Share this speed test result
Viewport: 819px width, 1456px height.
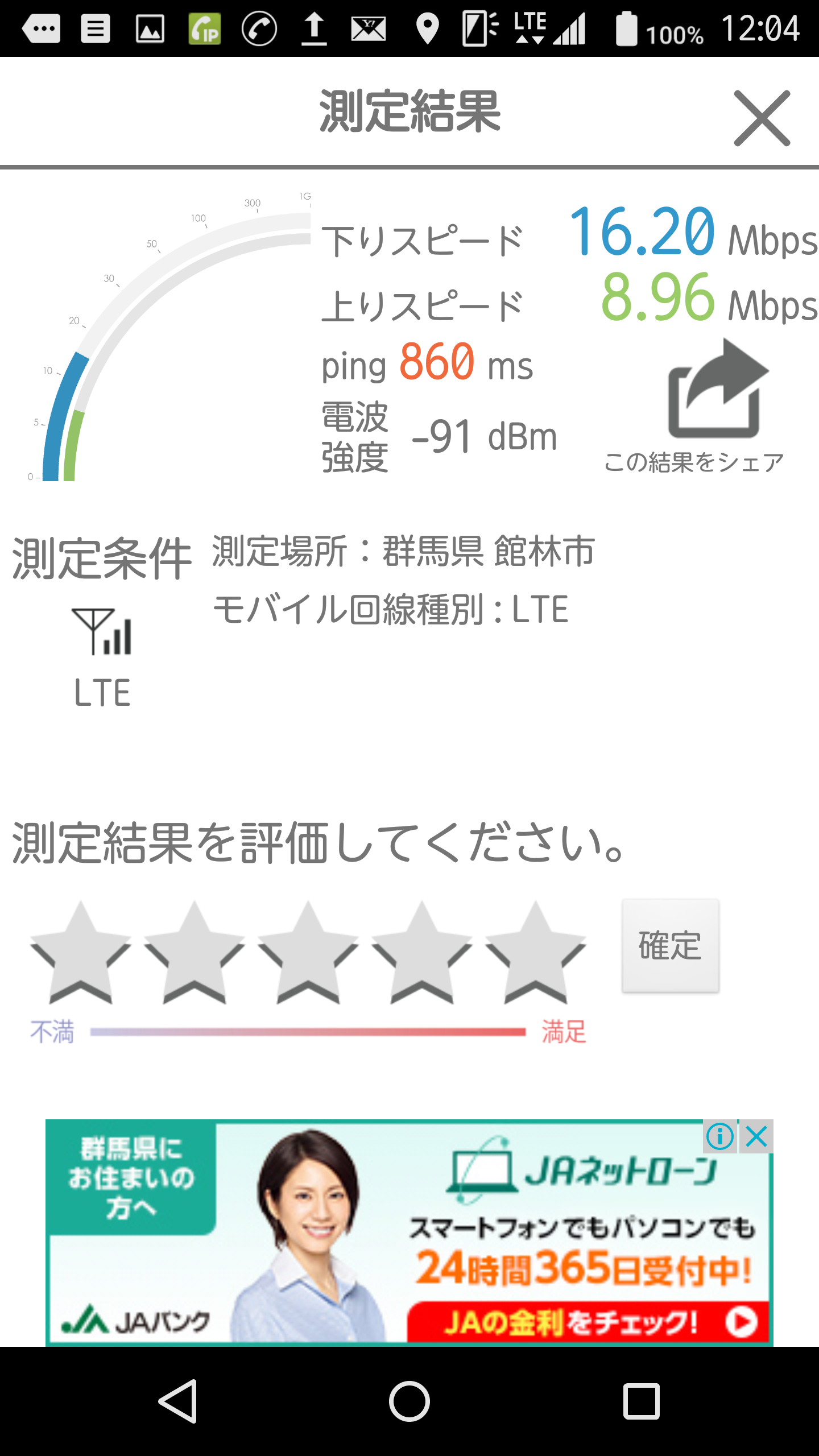718,392
